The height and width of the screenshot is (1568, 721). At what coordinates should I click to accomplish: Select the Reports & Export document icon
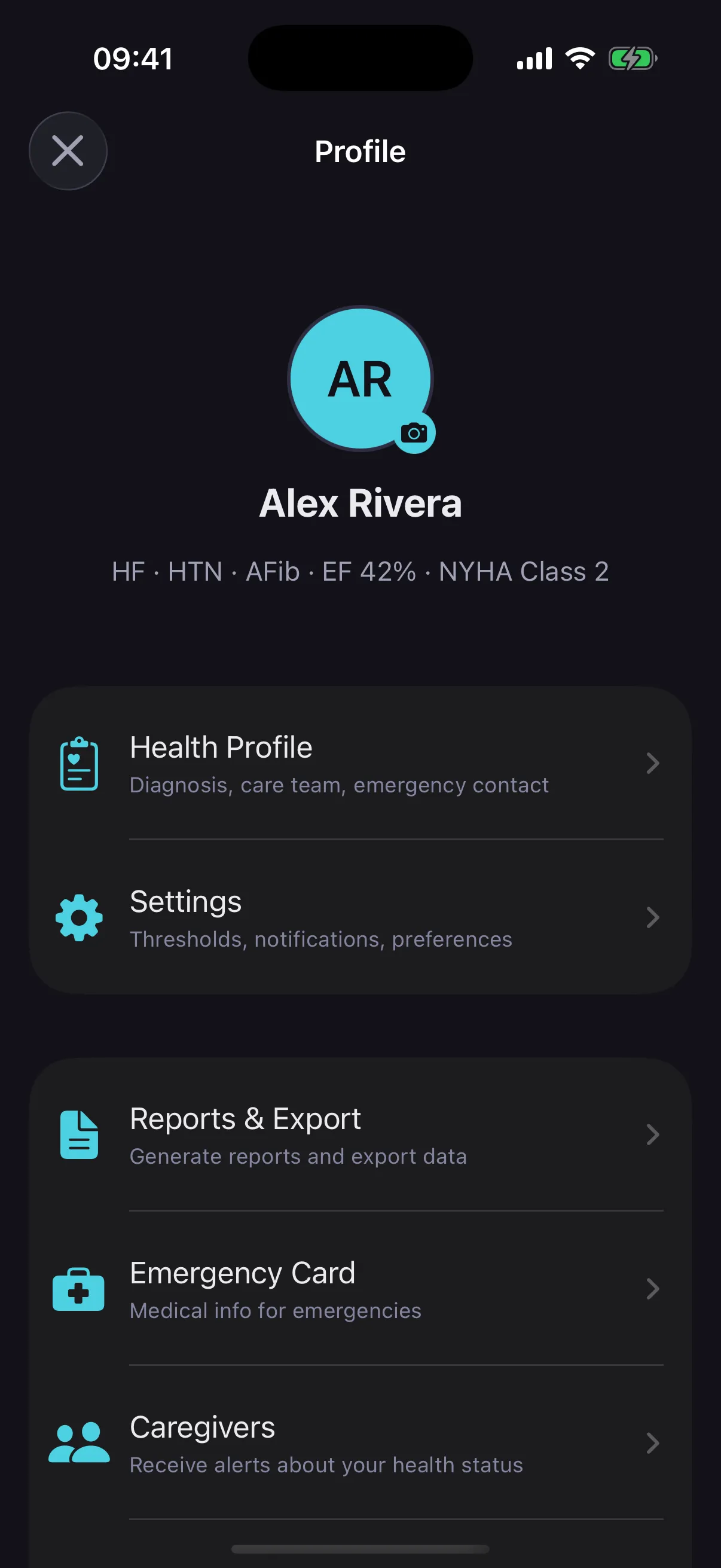click(79, 1133)
